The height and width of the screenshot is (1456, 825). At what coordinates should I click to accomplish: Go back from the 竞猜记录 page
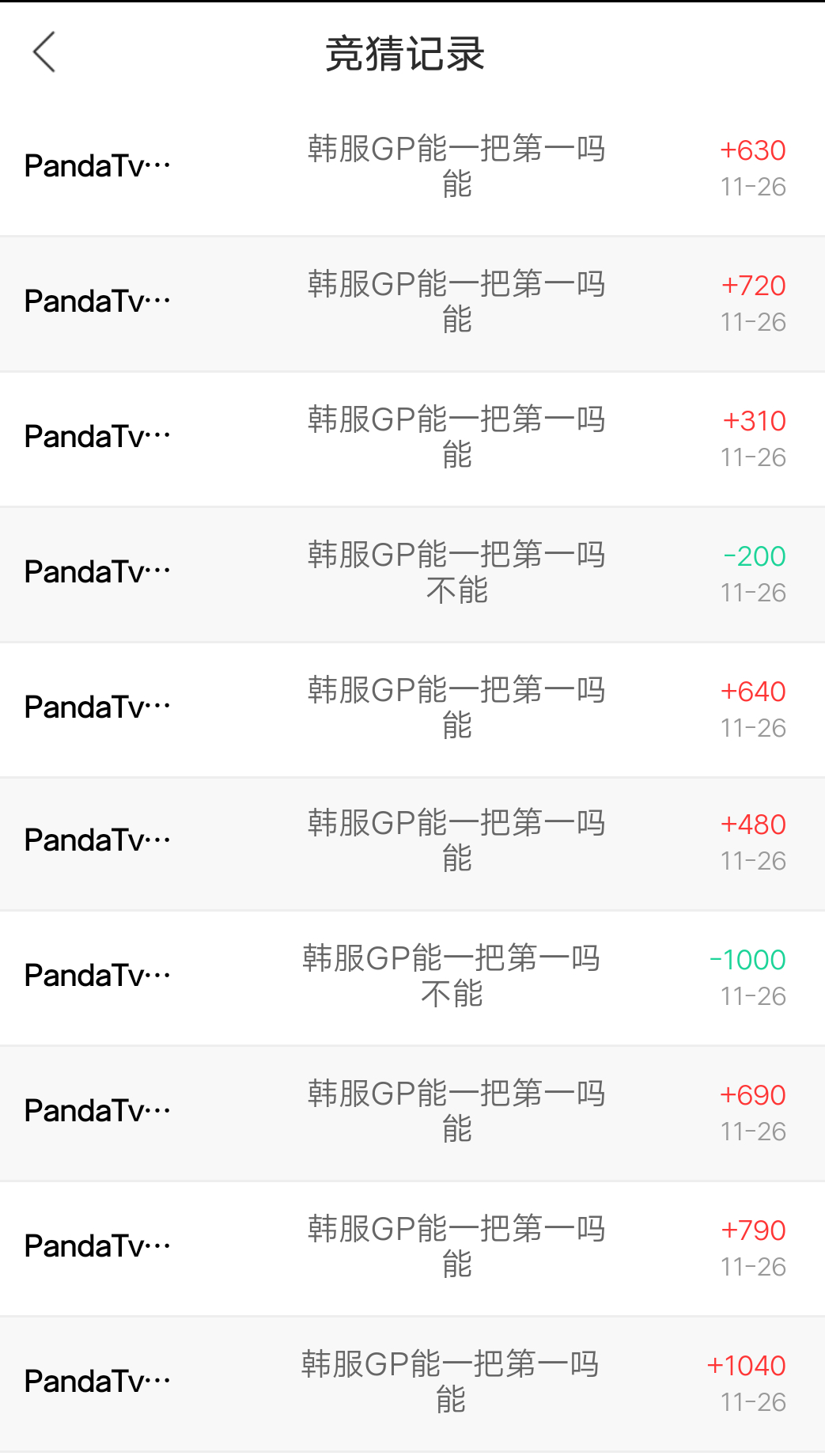click(x=44, y=52)
